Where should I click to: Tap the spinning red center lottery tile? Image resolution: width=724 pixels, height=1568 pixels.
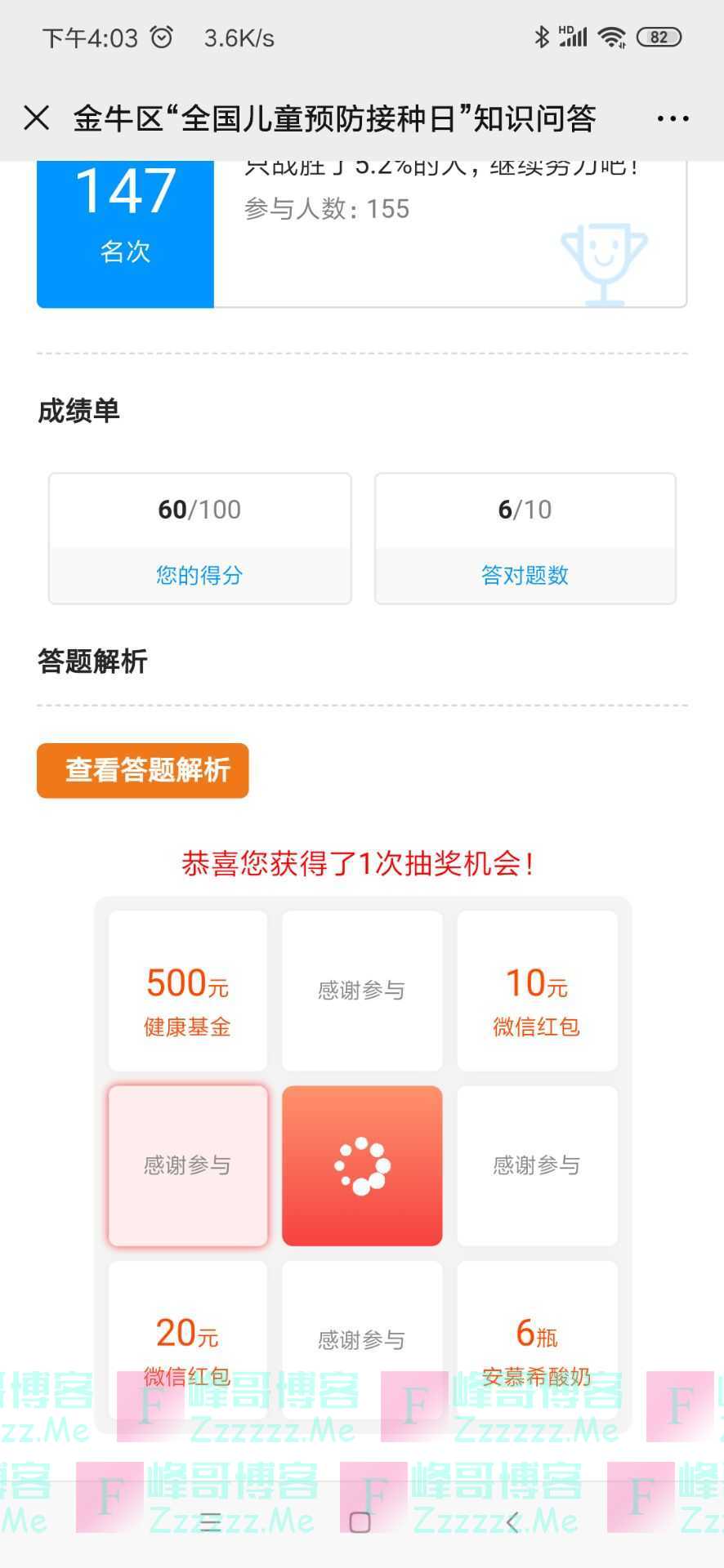tap(362, 1165)
